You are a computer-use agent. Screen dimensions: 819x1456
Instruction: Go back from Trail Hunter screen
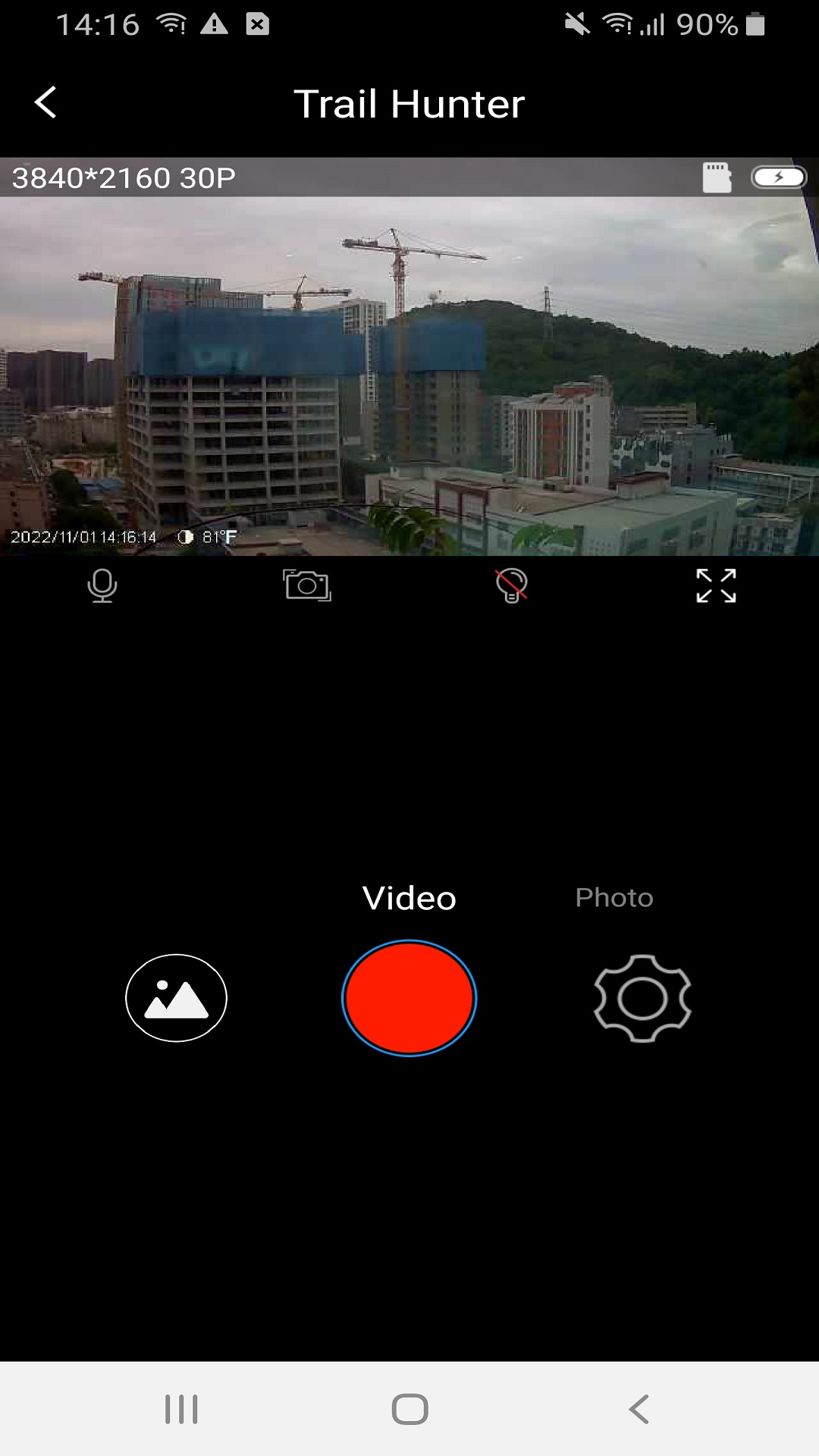pos(46,102)
